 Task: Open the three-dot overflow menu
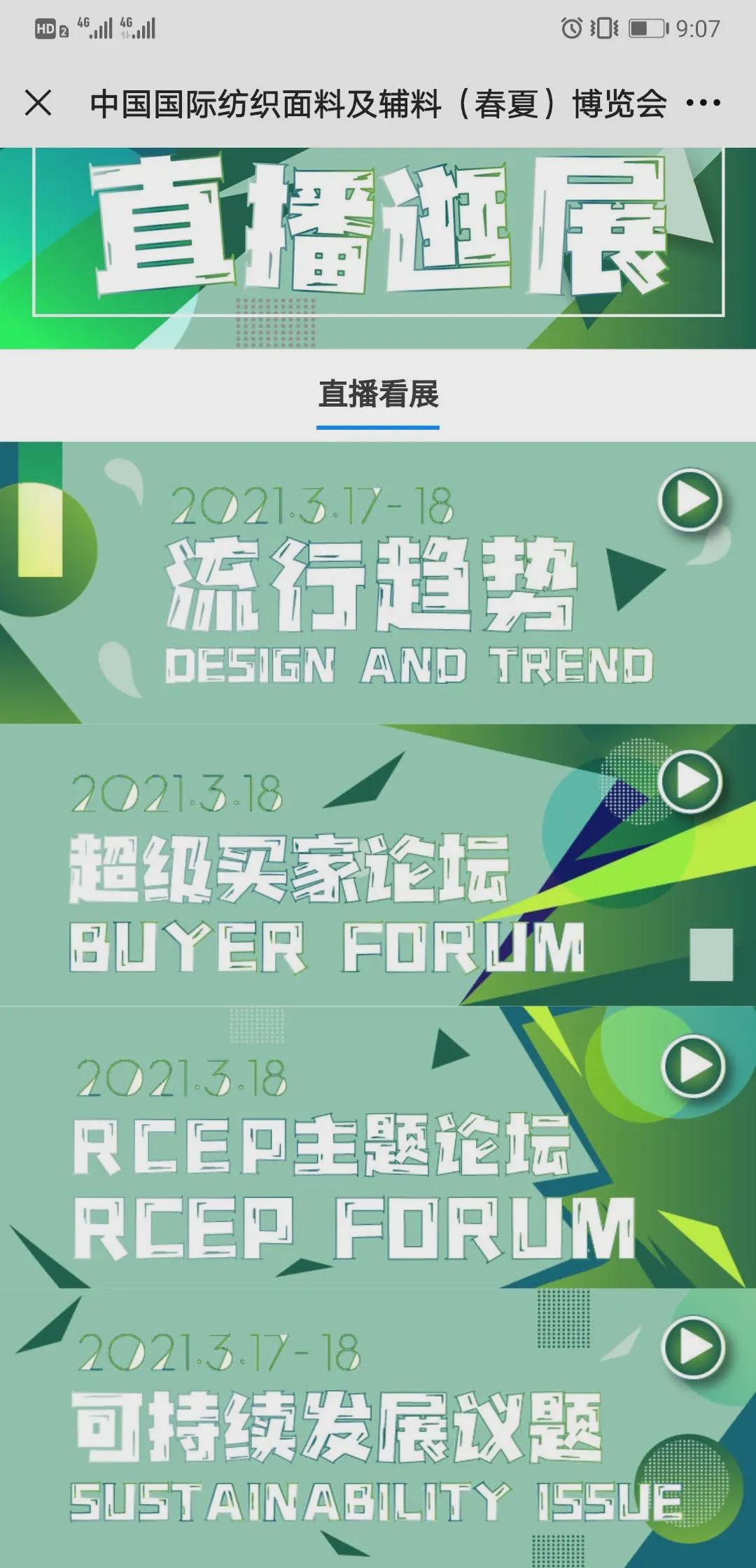pos(703,103)
